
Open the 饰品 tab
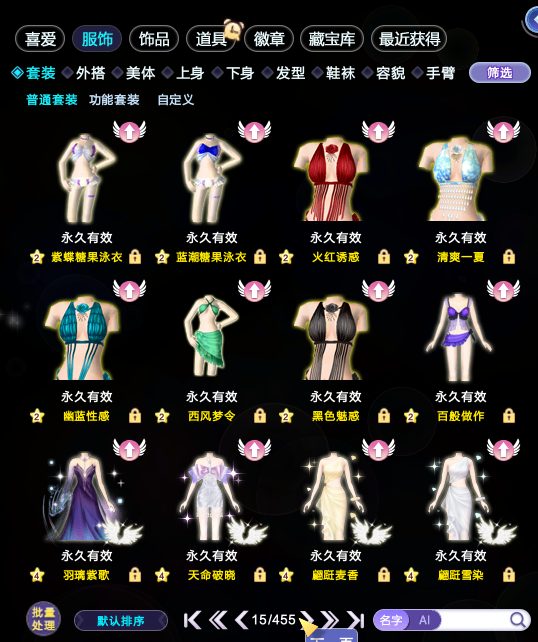(x=154, y=39)
